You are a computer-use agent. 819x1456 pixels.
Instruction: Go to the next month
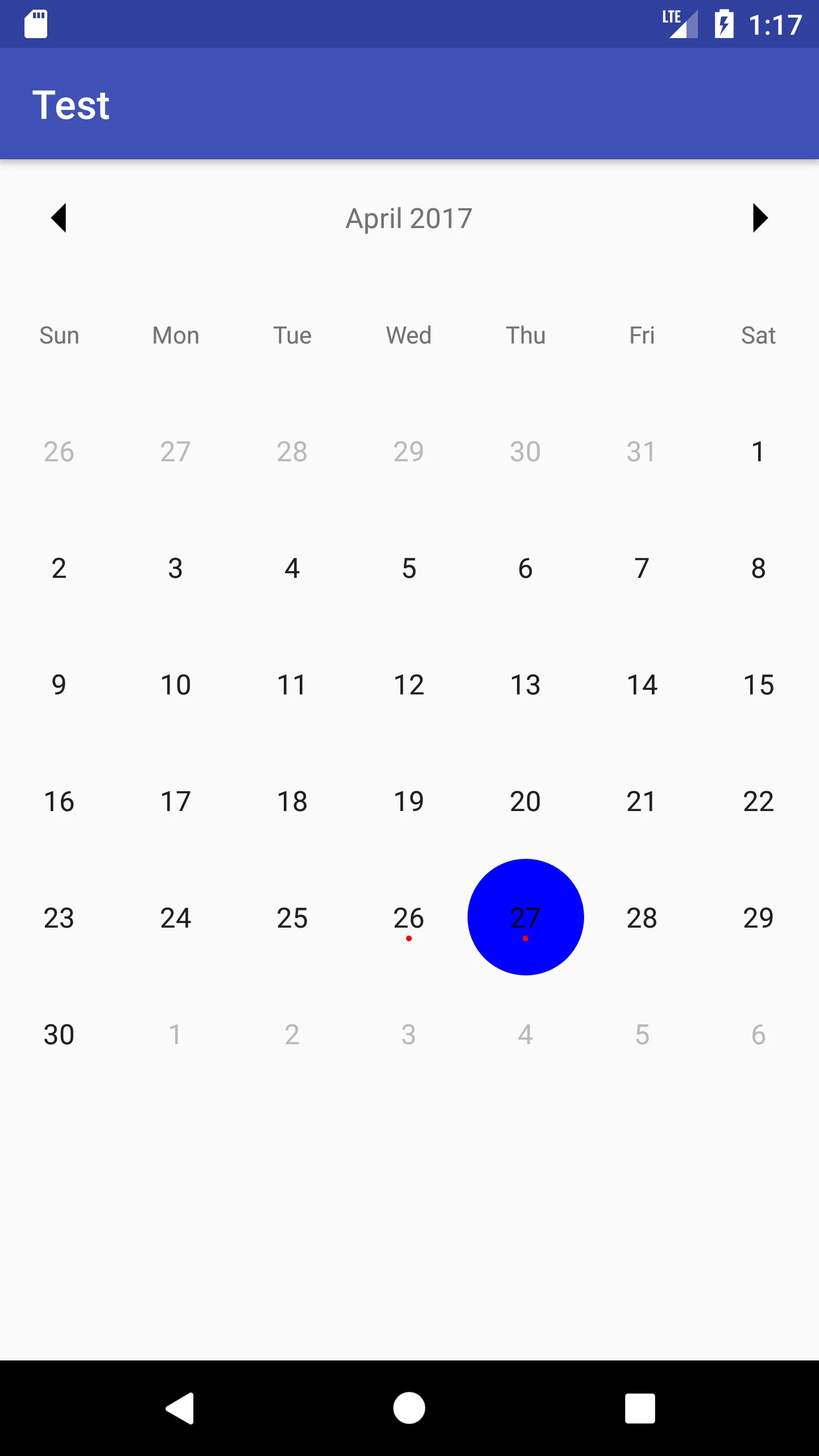point(760,218)
